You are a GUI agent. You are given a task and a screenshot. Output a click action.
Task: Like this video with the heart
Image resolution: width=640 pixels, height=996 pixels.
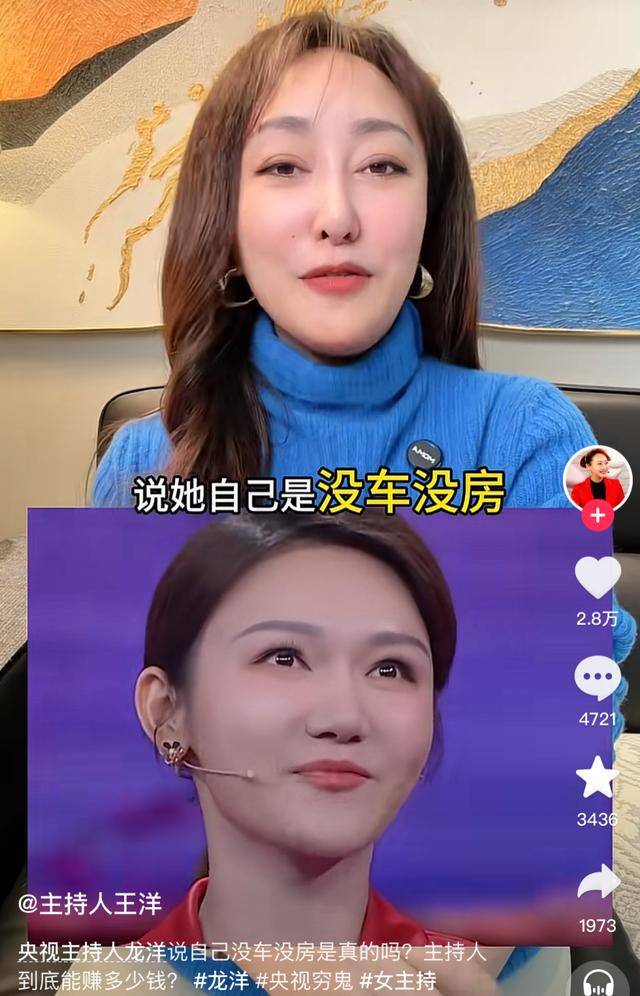tap(597, 577)
